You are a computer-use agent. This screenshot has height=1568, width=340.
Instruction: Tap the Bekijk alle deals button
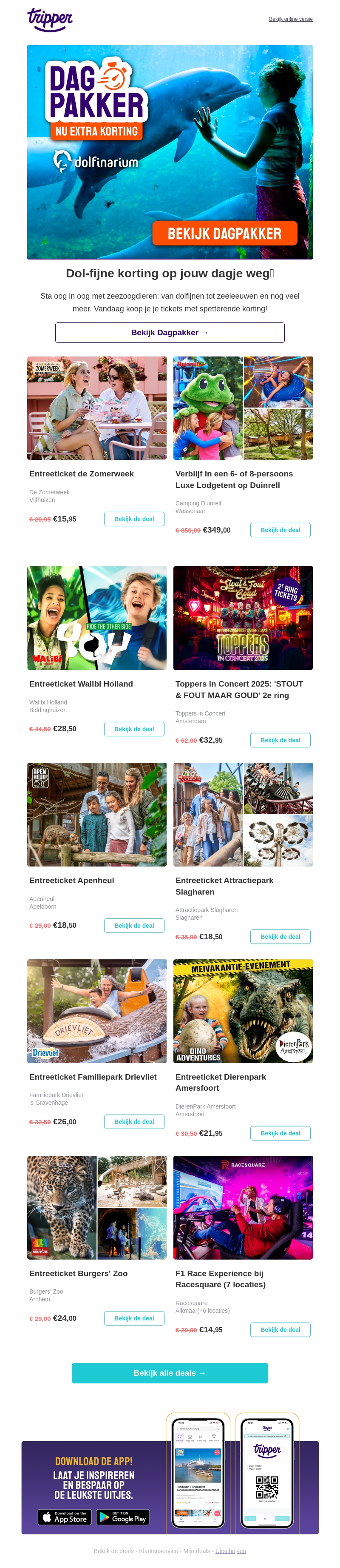170,1373
